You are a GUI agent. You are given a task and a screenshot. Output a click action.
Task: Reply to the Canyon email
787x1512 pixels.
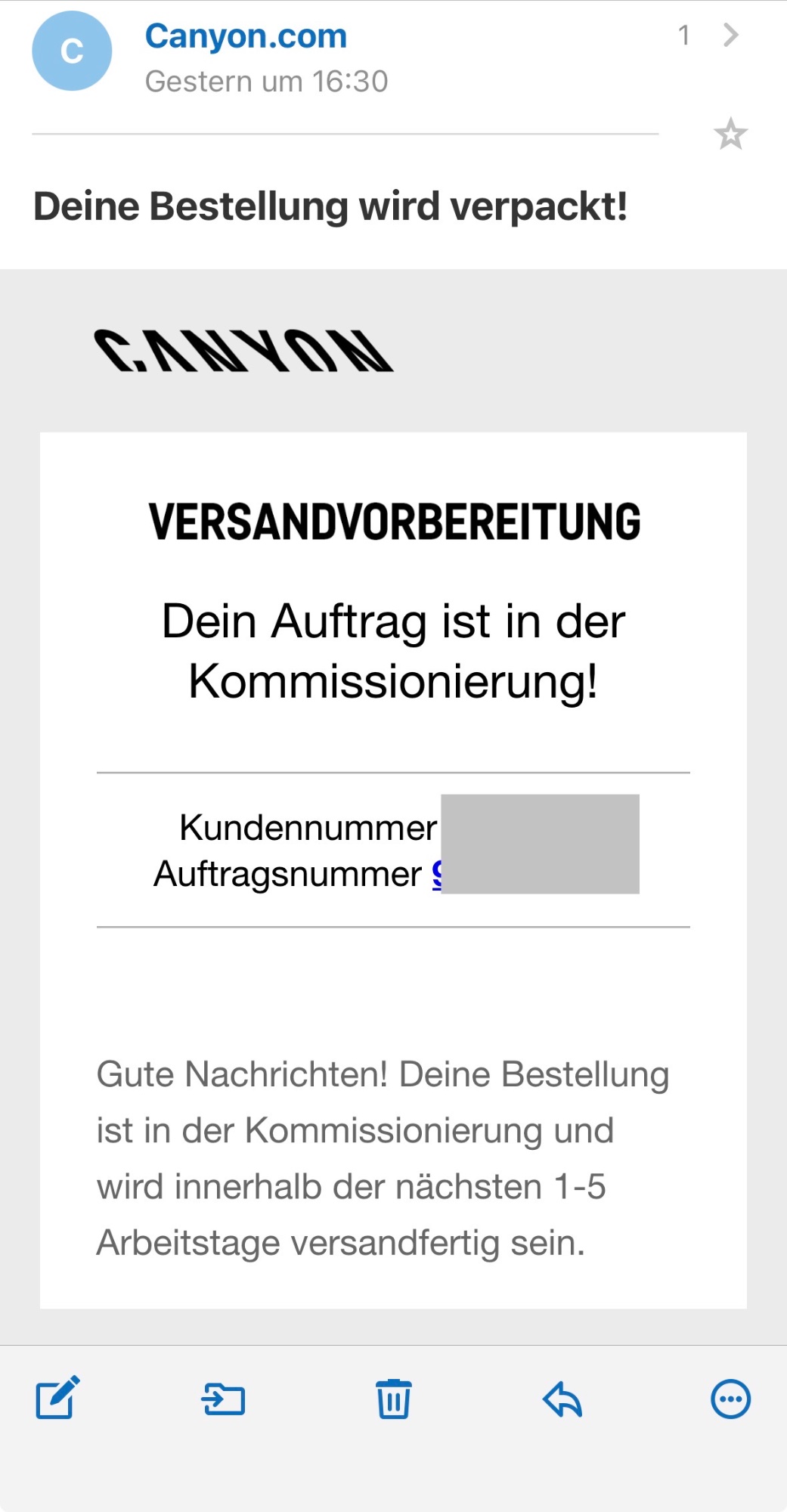pyautogui.click(x=562, y=1399)
